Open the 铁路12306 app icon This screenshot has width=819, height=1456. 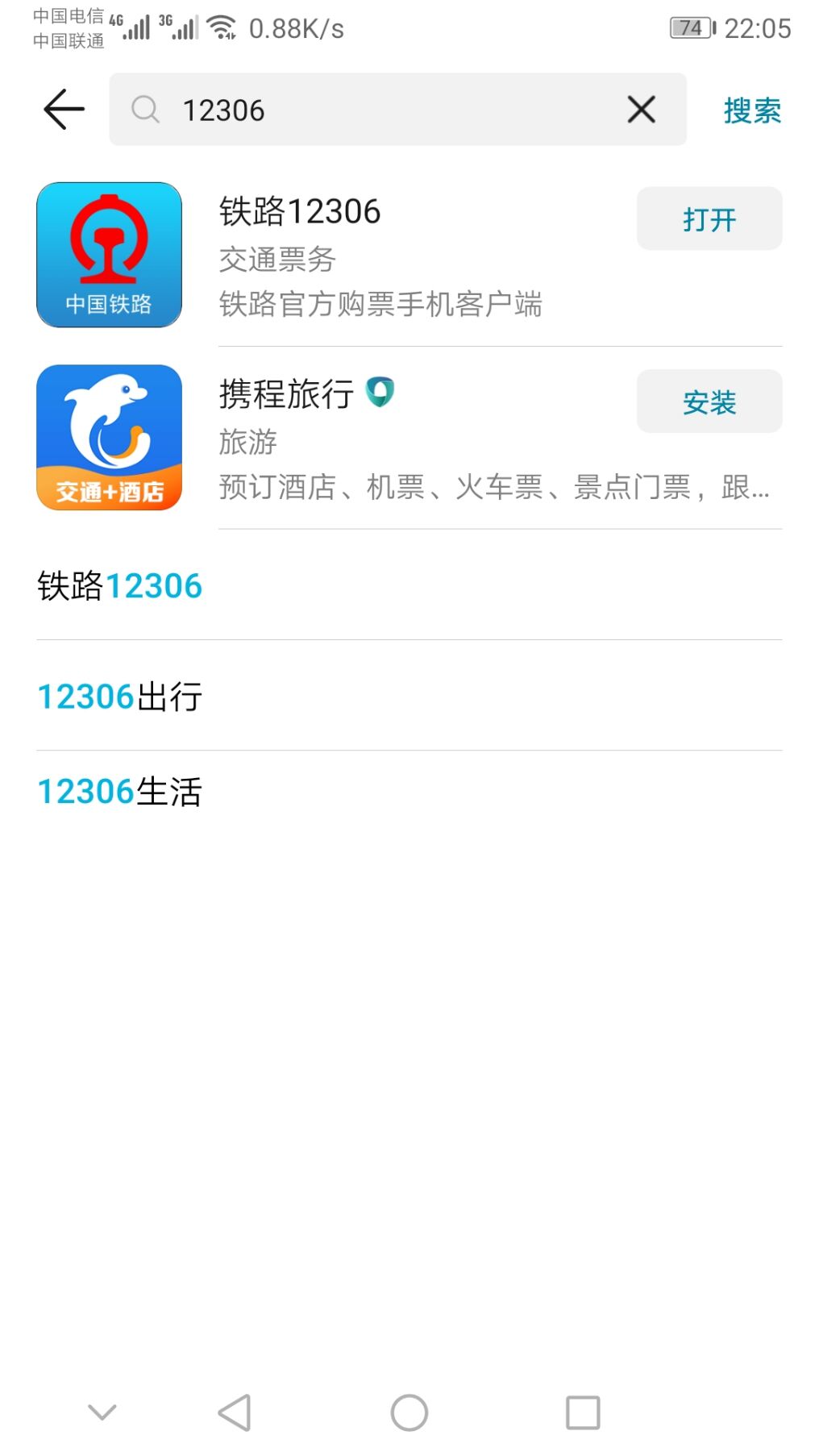pyautogui.click(x=109, y=254)
